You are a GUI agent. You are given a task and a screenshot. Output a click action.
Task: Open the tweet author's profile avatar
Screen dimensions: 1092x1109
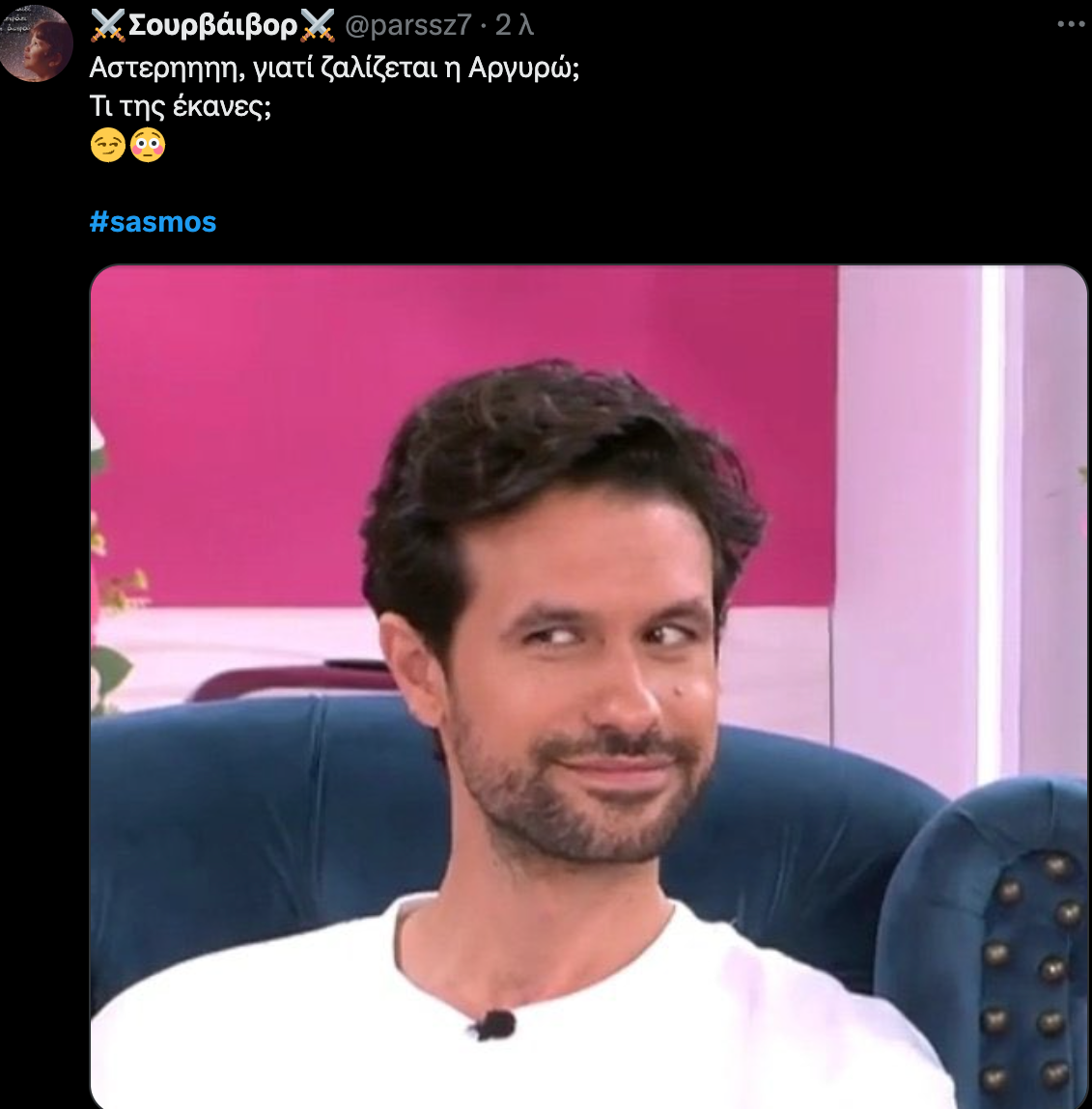[37, 44]
